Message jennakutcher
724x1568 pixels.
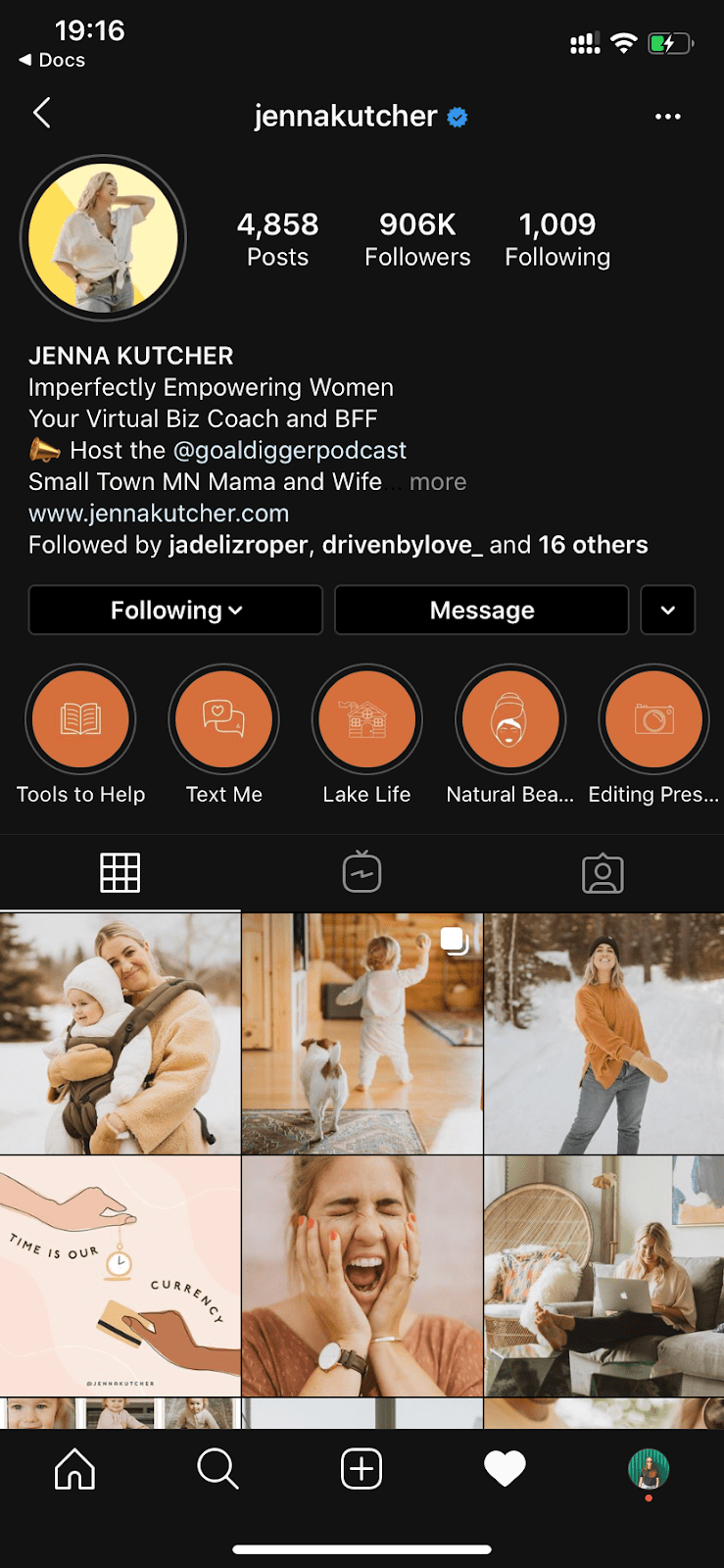tap(481, 611)
